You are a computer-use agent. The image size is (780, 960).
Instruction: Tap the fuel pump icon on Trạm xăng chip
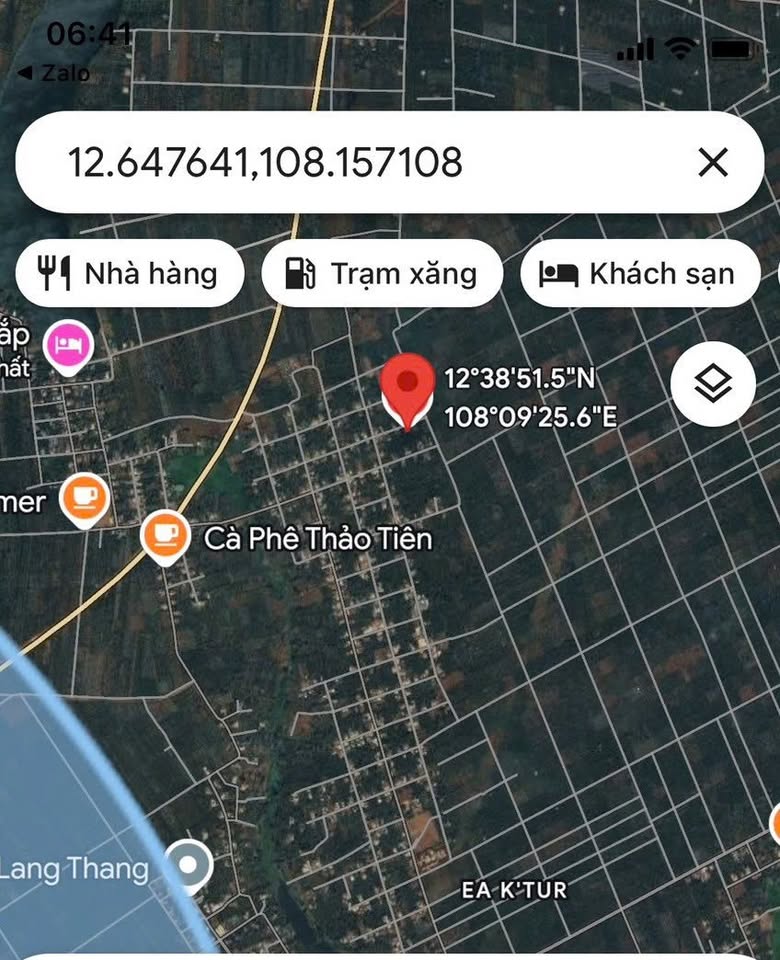click(298, 273)
